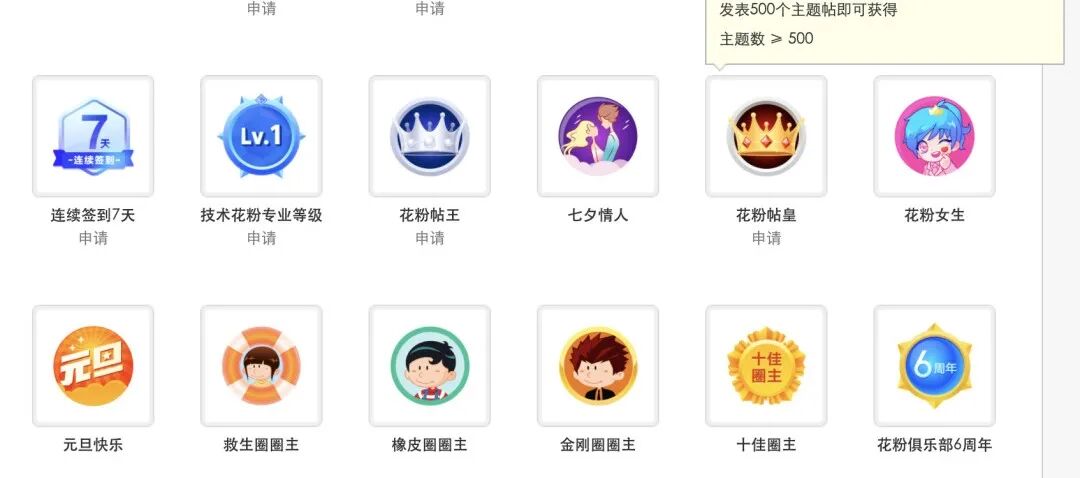
Task: Tap the 花粉俱乐部6周年 medal tile
Action: pyautogui.click(x=934, y=366)
